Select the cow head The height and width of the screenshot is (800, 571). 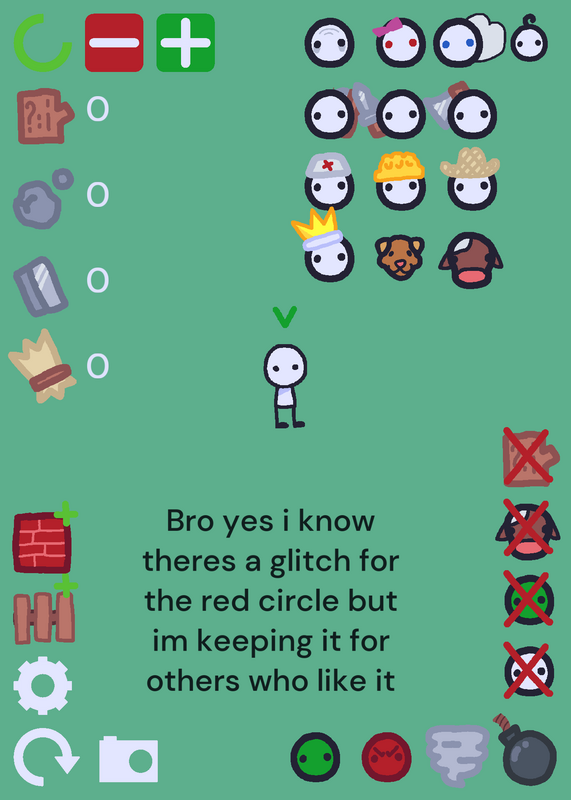(x=471, y=260)
